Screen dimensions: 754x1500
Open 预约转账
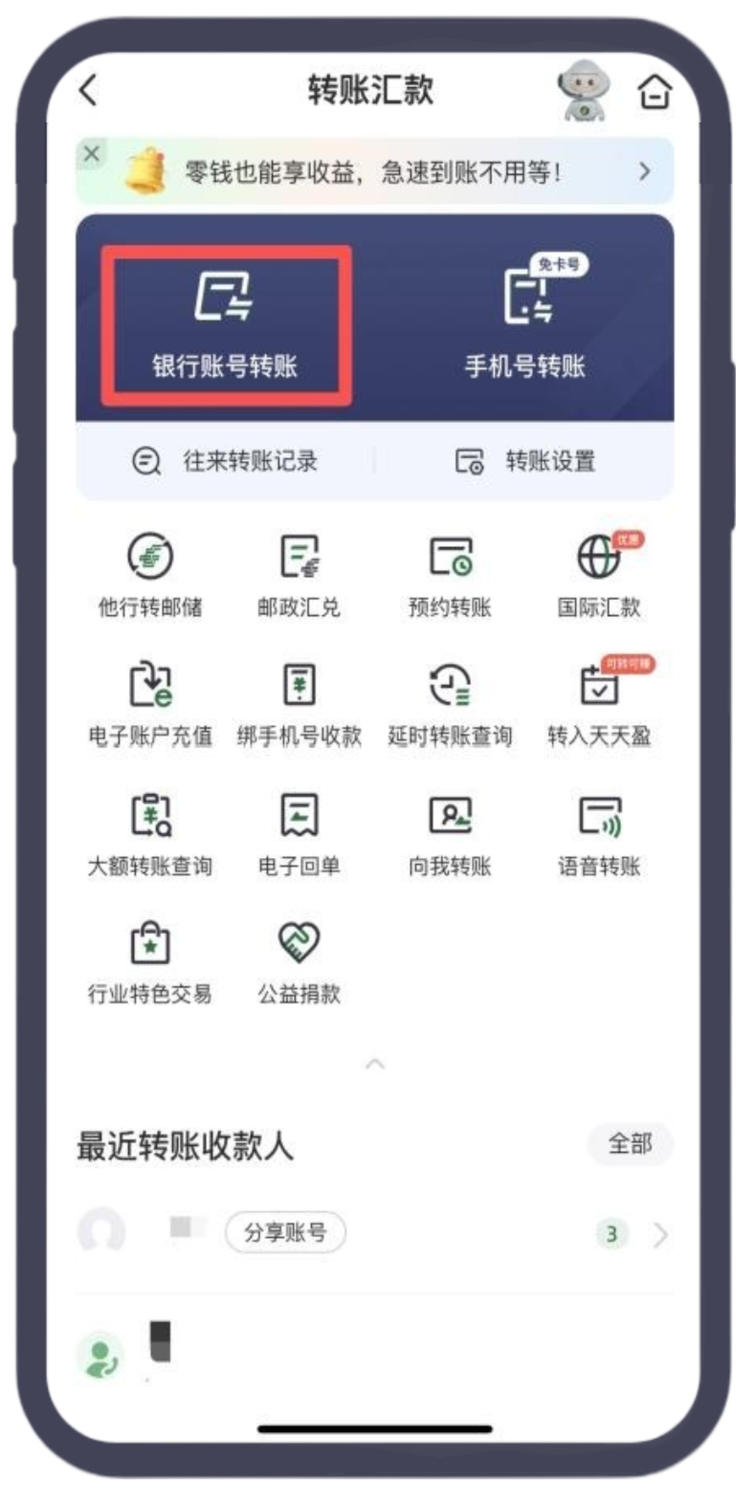coord(450,575)
